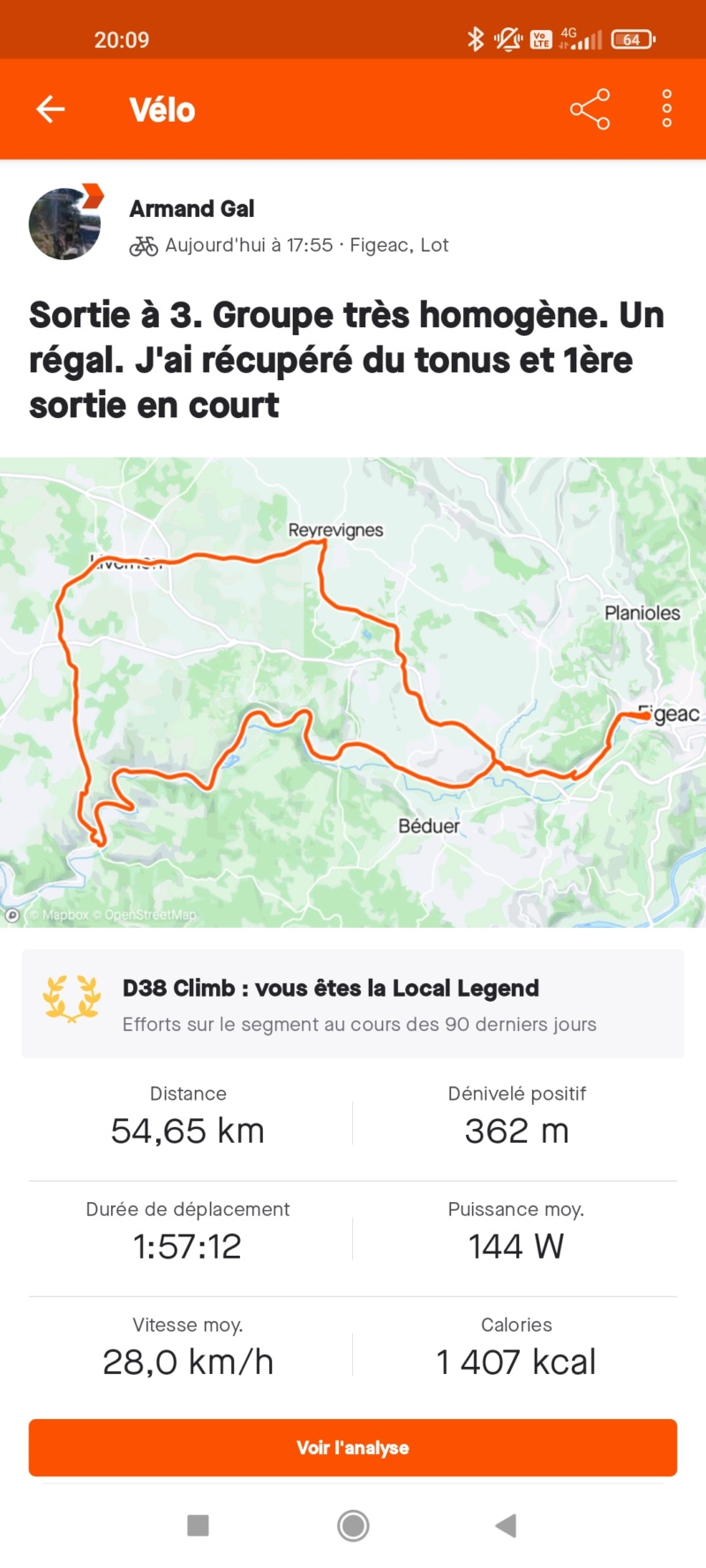706x1568 pixels.
Task: Open the route map
Action: 353,691
